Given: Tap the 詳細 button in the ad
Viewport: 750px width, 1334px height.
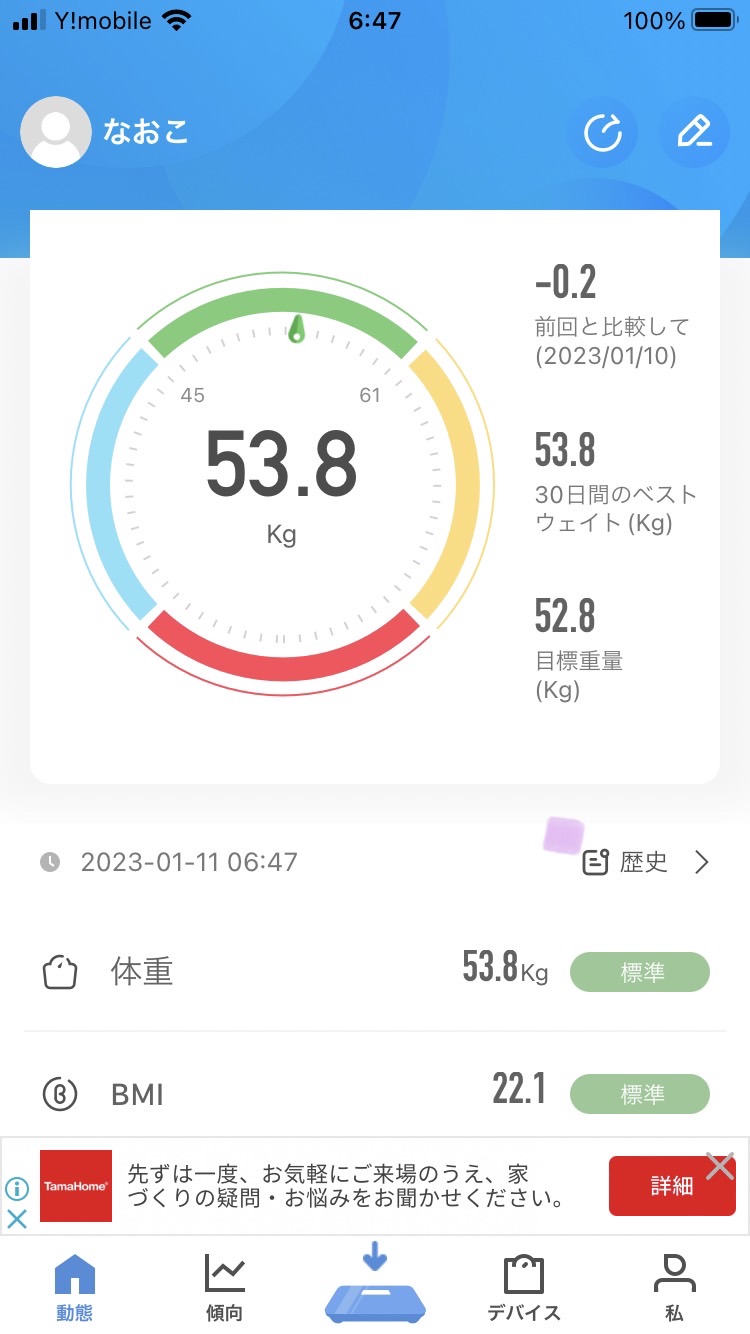Looking at the screenshot, I should (671, 1186).
